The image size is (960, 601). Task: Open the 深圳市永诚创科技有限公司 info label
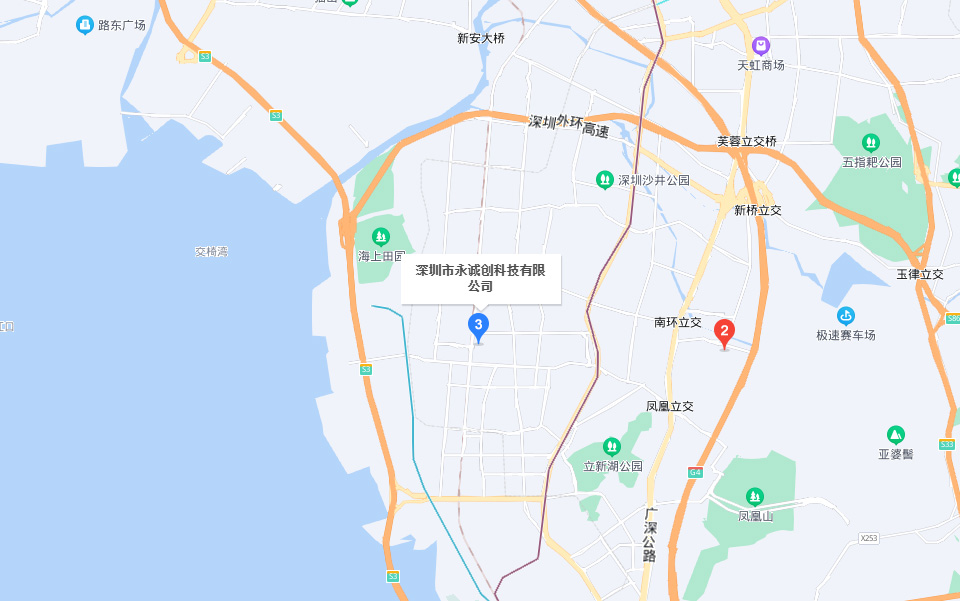(x=481, y=278)
